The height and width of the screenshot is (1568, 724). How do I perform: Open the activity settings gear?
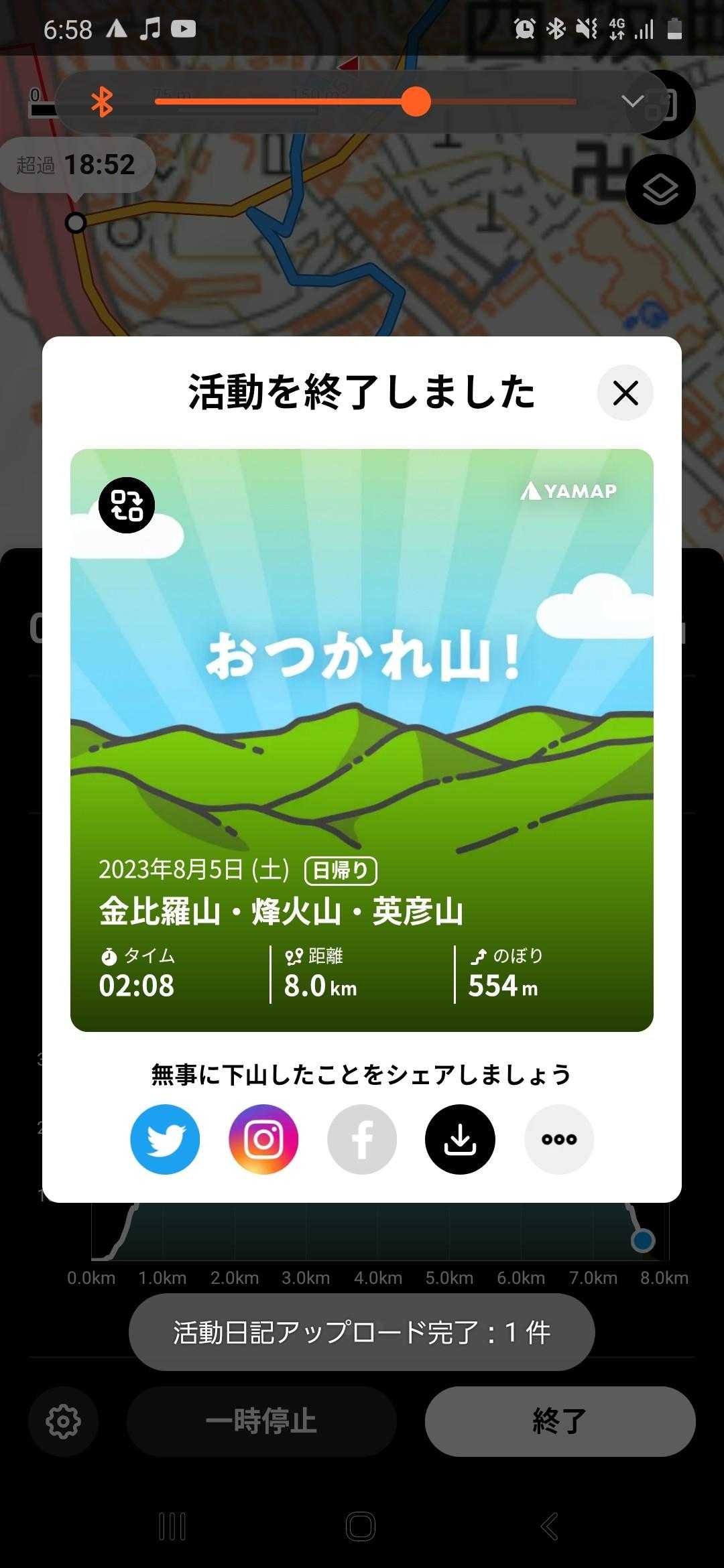64,1421
